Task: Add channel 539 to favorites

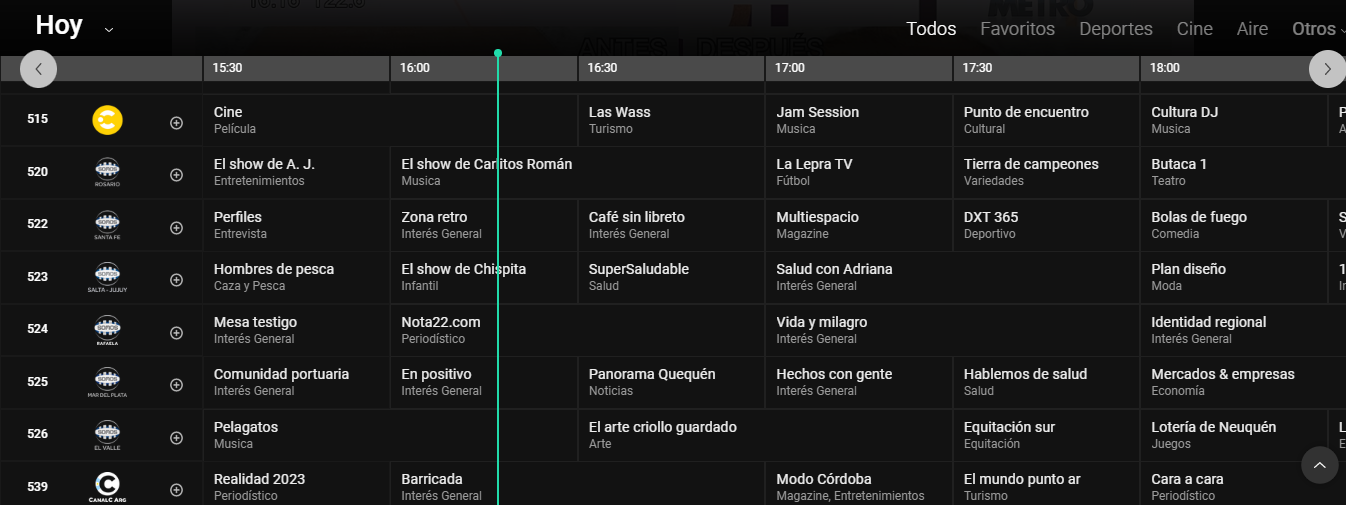Action: [176, 489]
